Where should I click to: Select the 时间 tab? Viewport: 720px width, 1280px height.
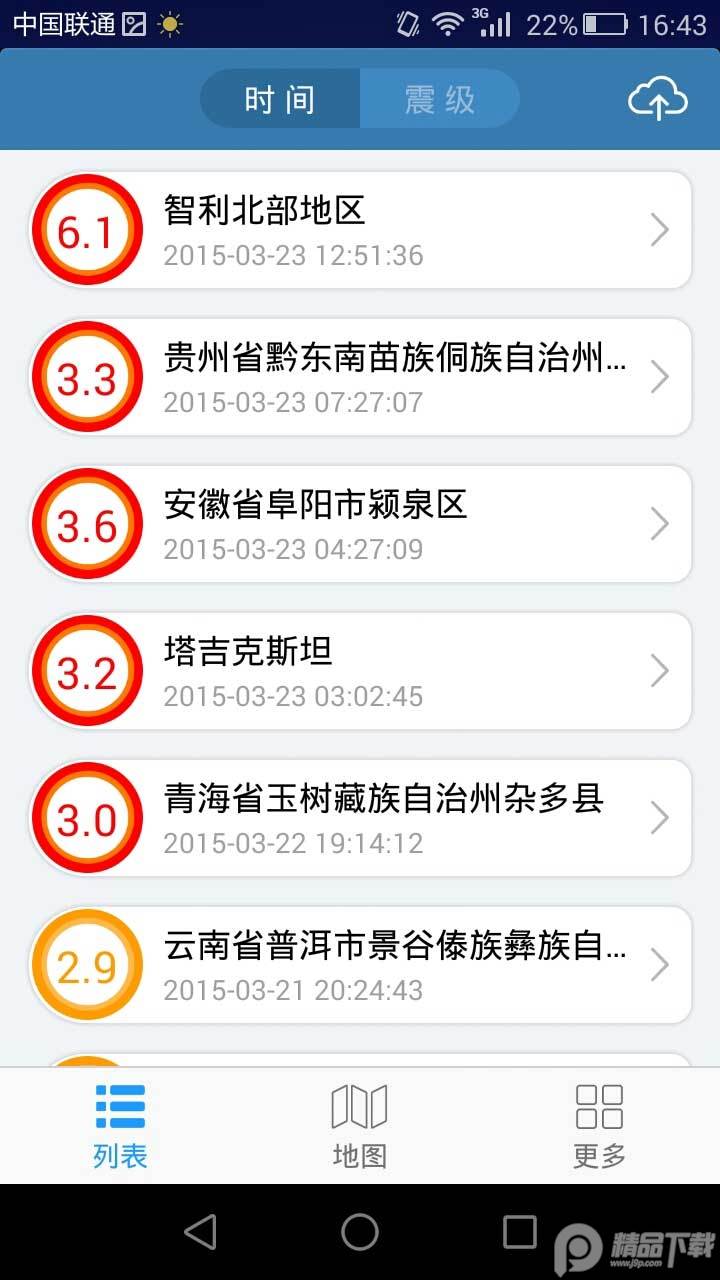[x=279, y=98]
